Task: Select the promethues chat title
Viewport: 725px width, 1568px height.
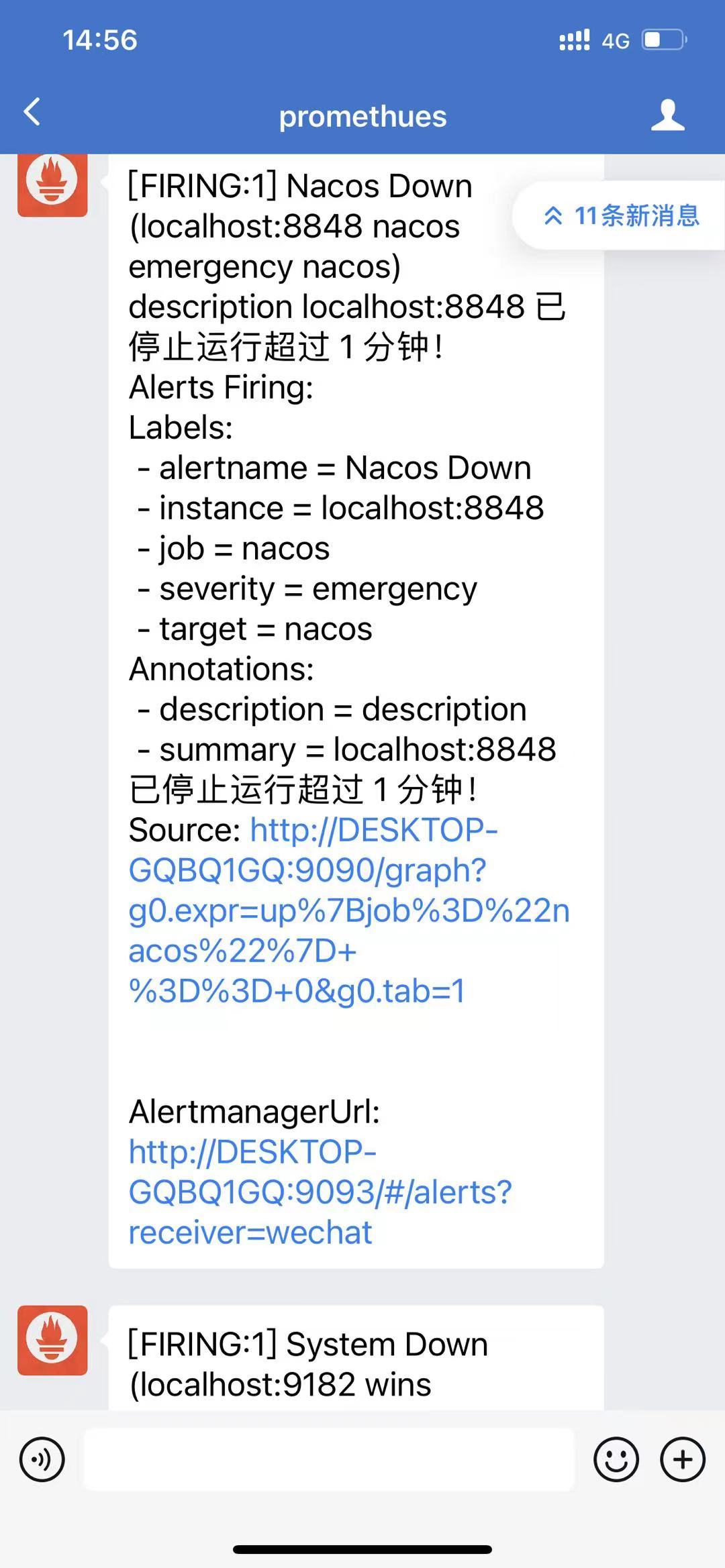Action: pos(362,115)
